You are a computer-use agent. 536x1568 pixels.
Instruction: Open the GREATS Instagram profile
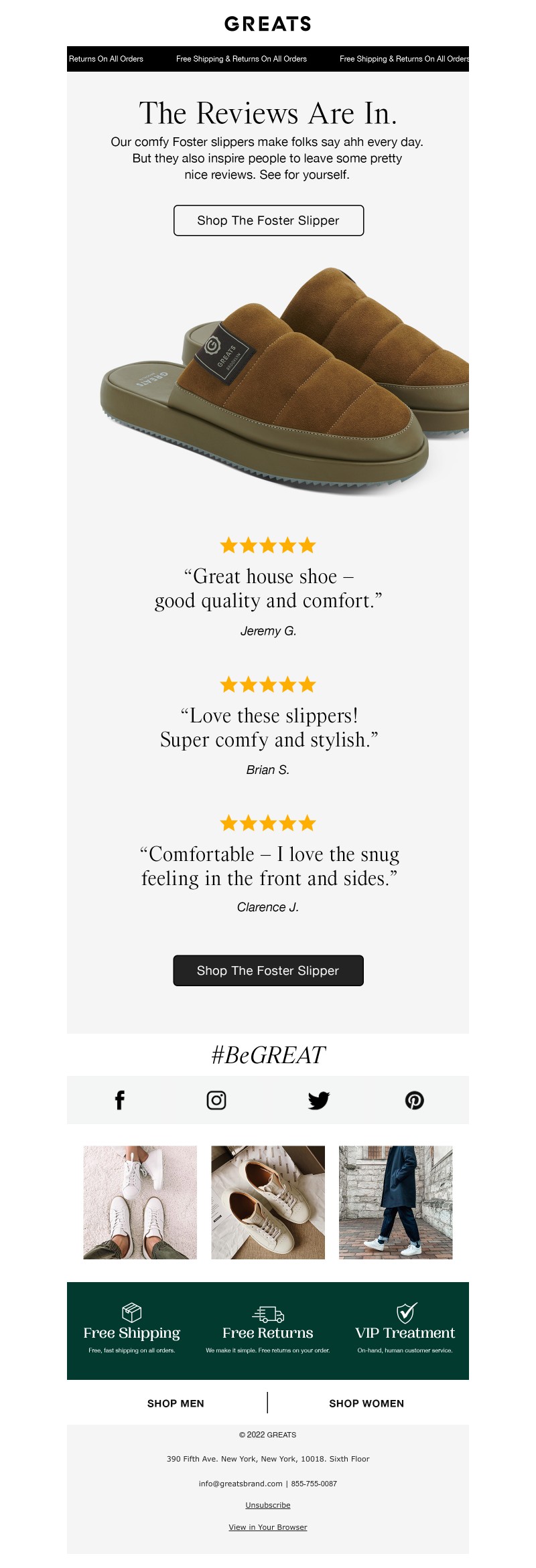[216, 1100]
